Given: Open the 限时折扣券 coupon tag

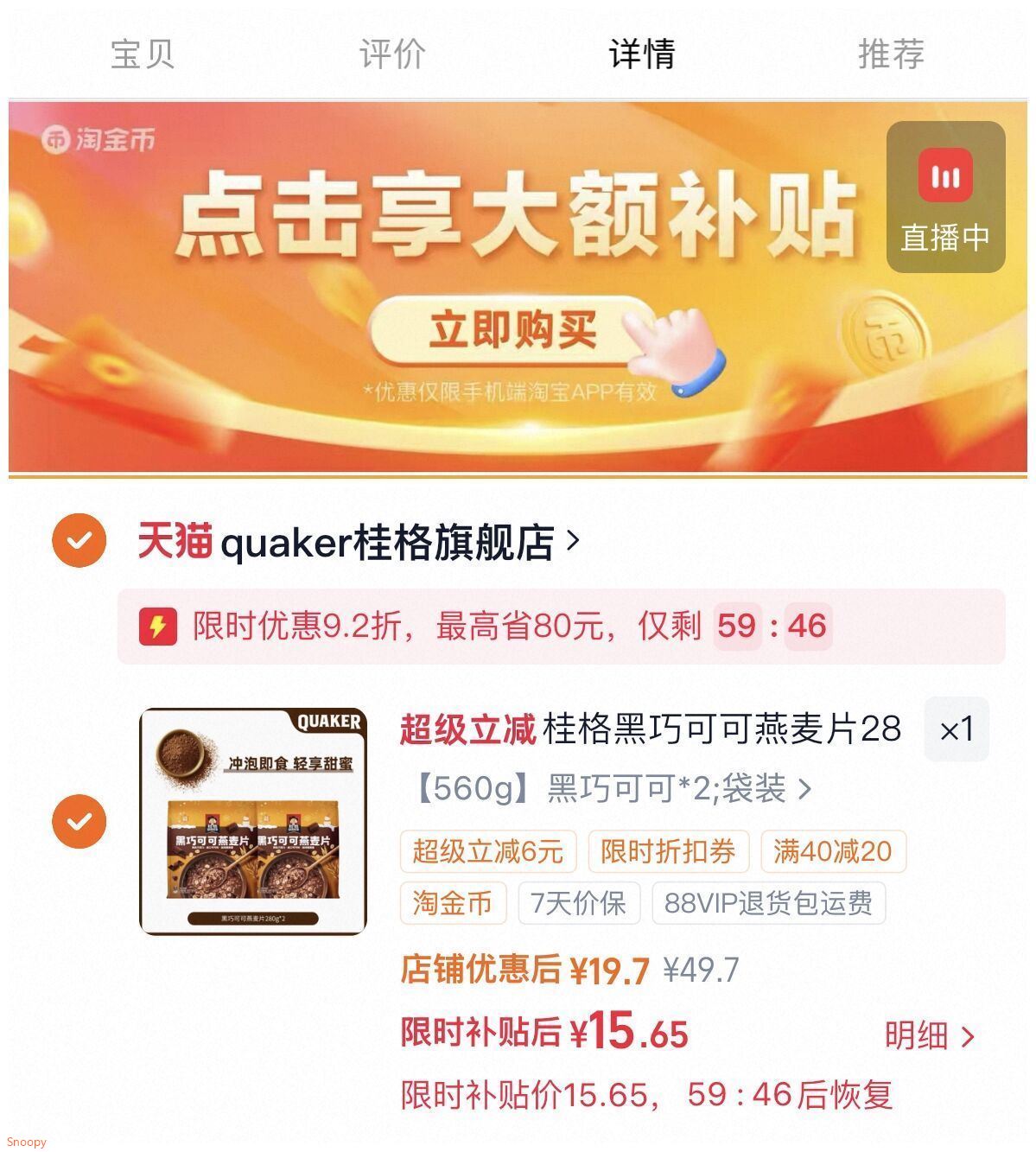Looking at the screenshot, I should pyautogui.click(x=668, y=851).
